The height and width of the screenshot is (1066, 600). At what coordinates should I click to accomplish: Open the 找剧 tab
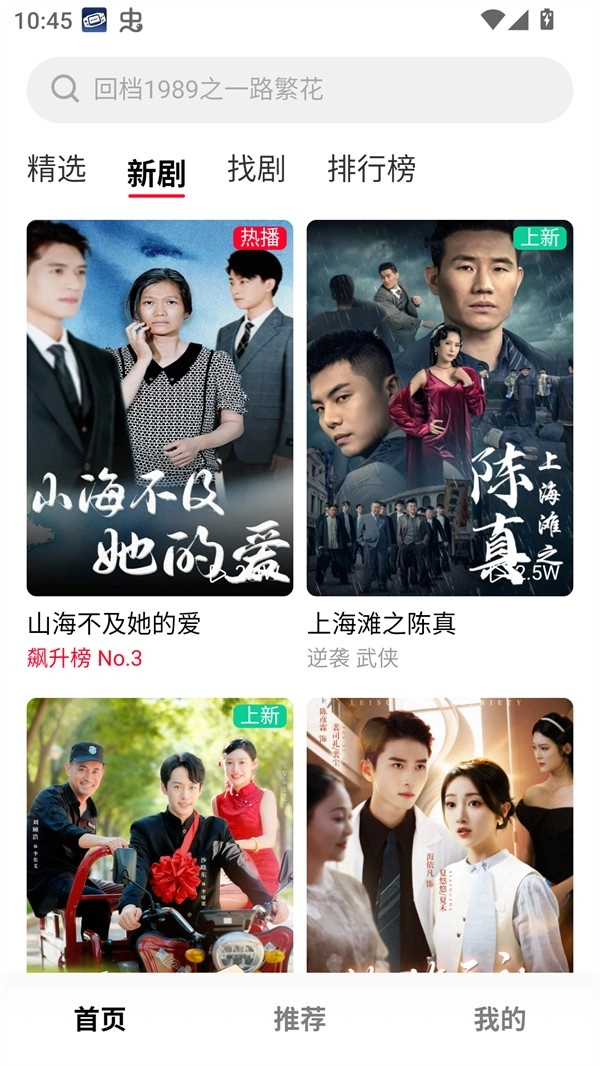coord(256,169)
